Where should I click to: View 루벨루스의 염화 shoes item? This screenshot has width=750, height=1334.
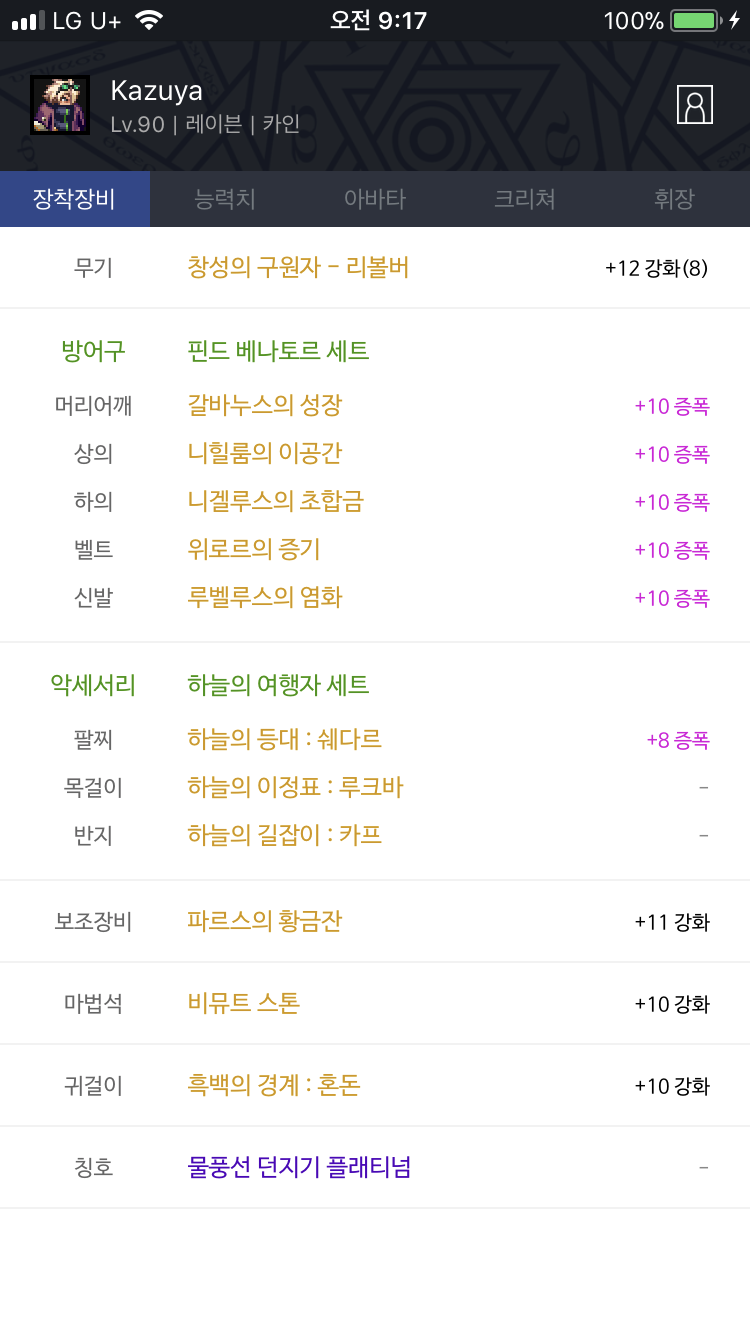pyautogui.click(x=265, y=597)
